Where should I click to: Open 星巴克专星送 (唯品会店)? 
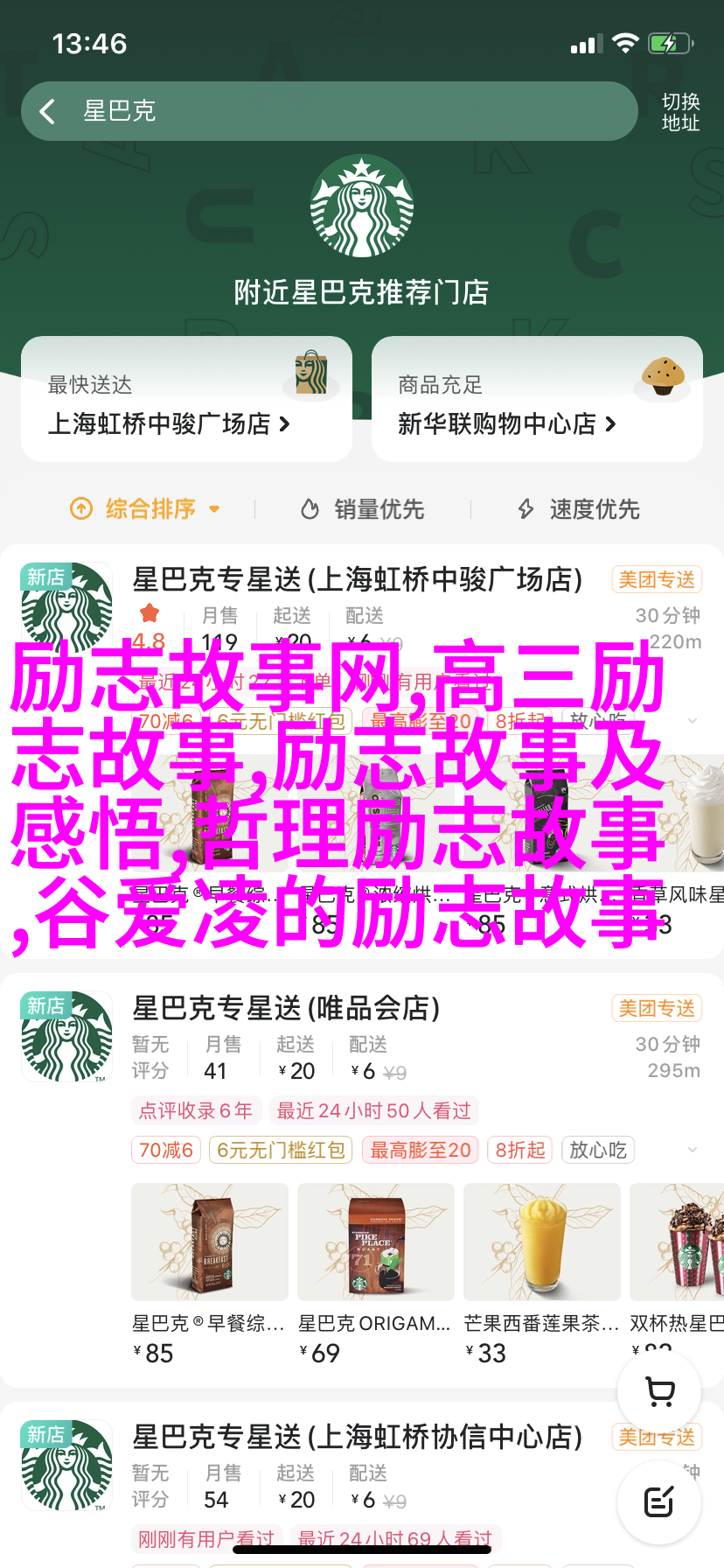286,1008
